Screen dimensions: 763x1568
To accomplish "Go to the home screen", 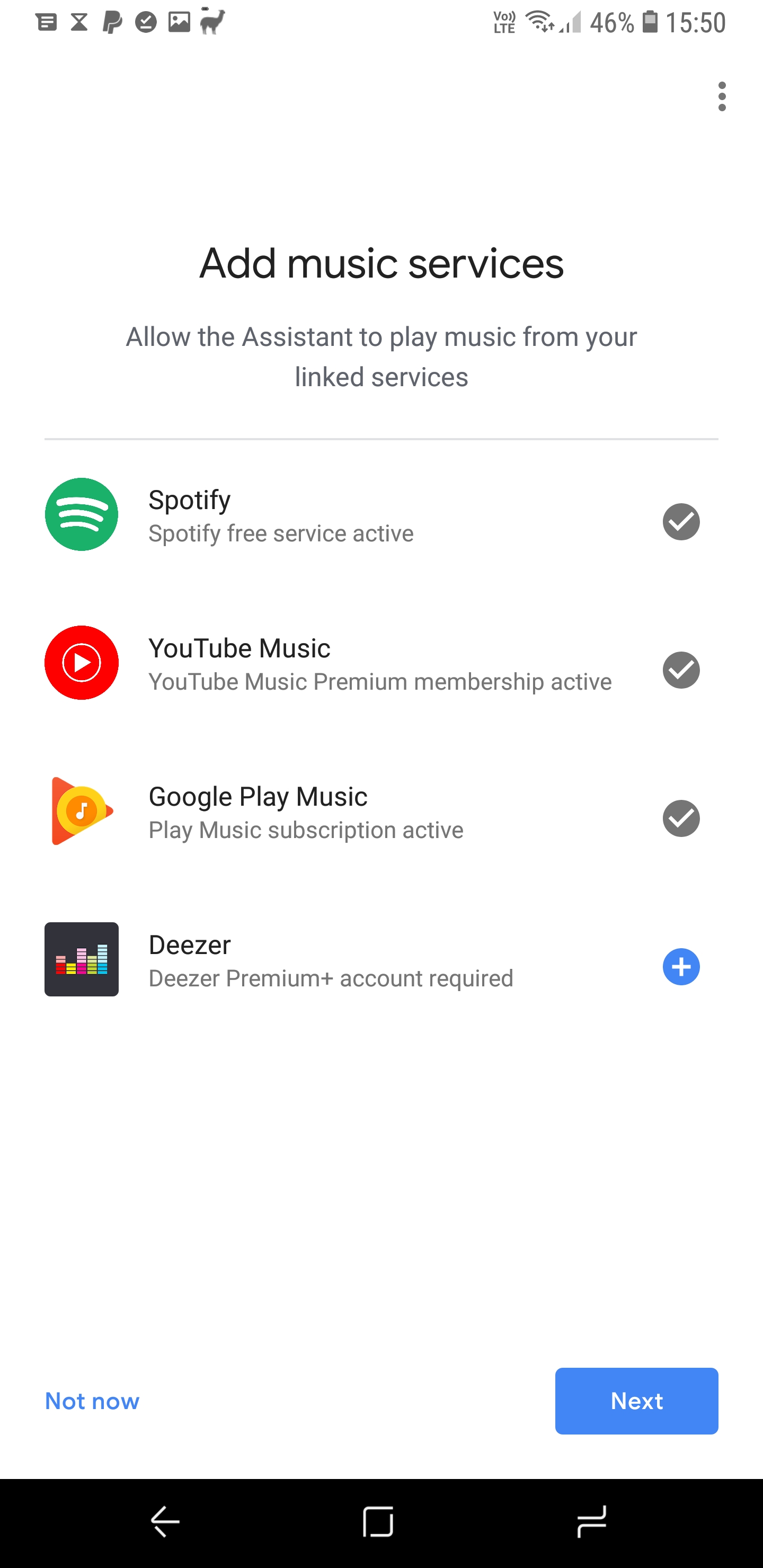I will (x=378, y=1522).
